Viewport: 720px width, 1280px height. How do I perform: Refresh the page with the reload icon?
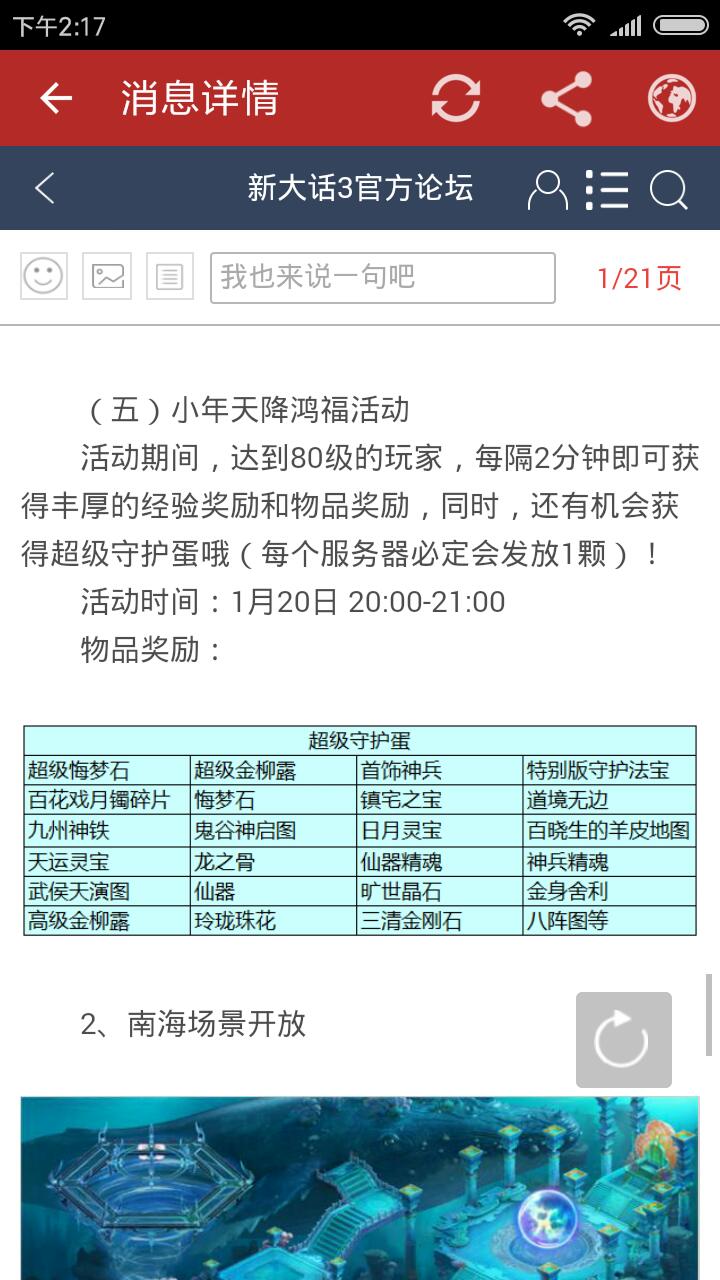coord(456,98)
